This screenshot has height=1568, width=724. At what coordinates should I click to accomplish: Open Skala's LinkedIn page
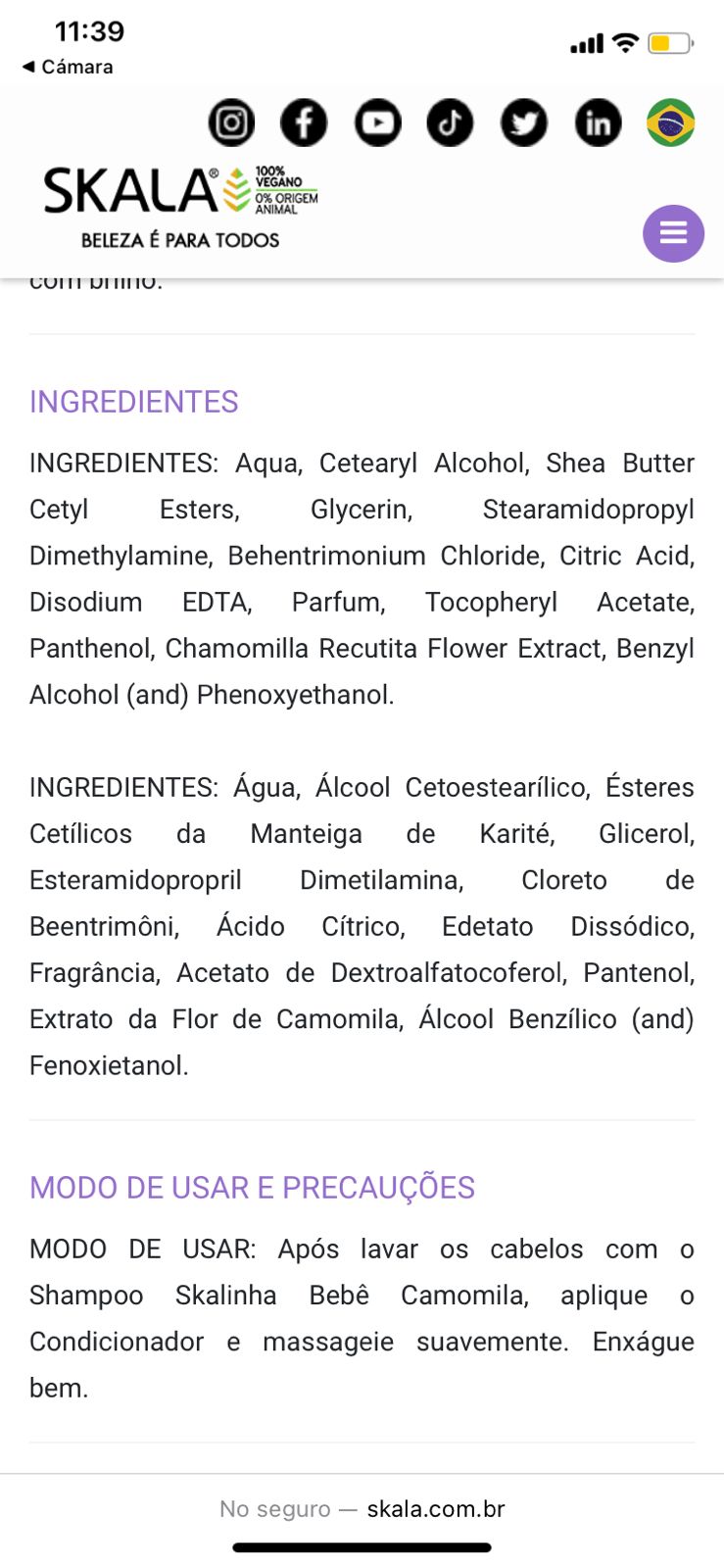pos(598,123)
